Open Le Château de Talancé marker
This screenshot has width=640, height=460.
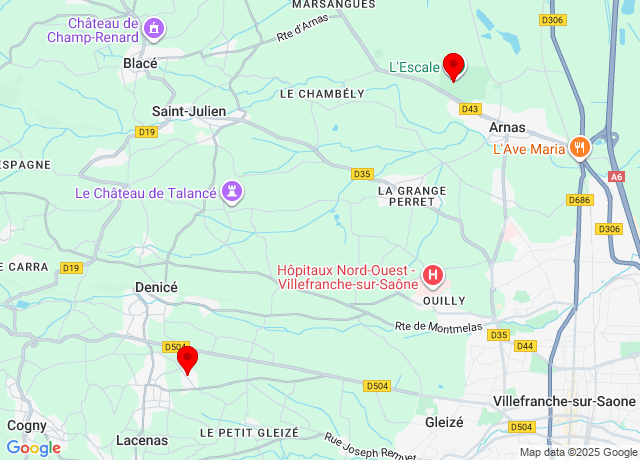point(232,191)
